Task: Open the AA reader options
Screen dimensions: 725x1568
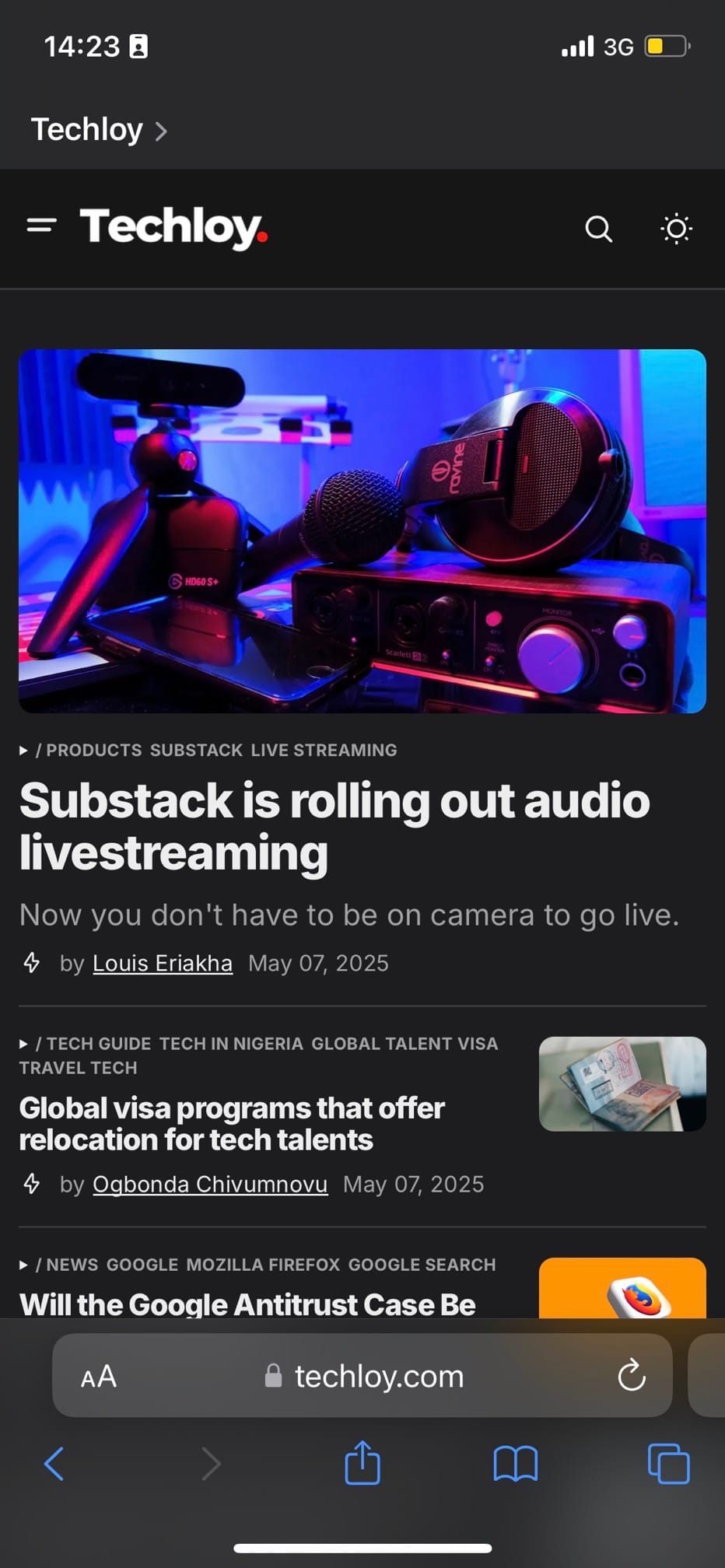Action: coord(99,1376)
